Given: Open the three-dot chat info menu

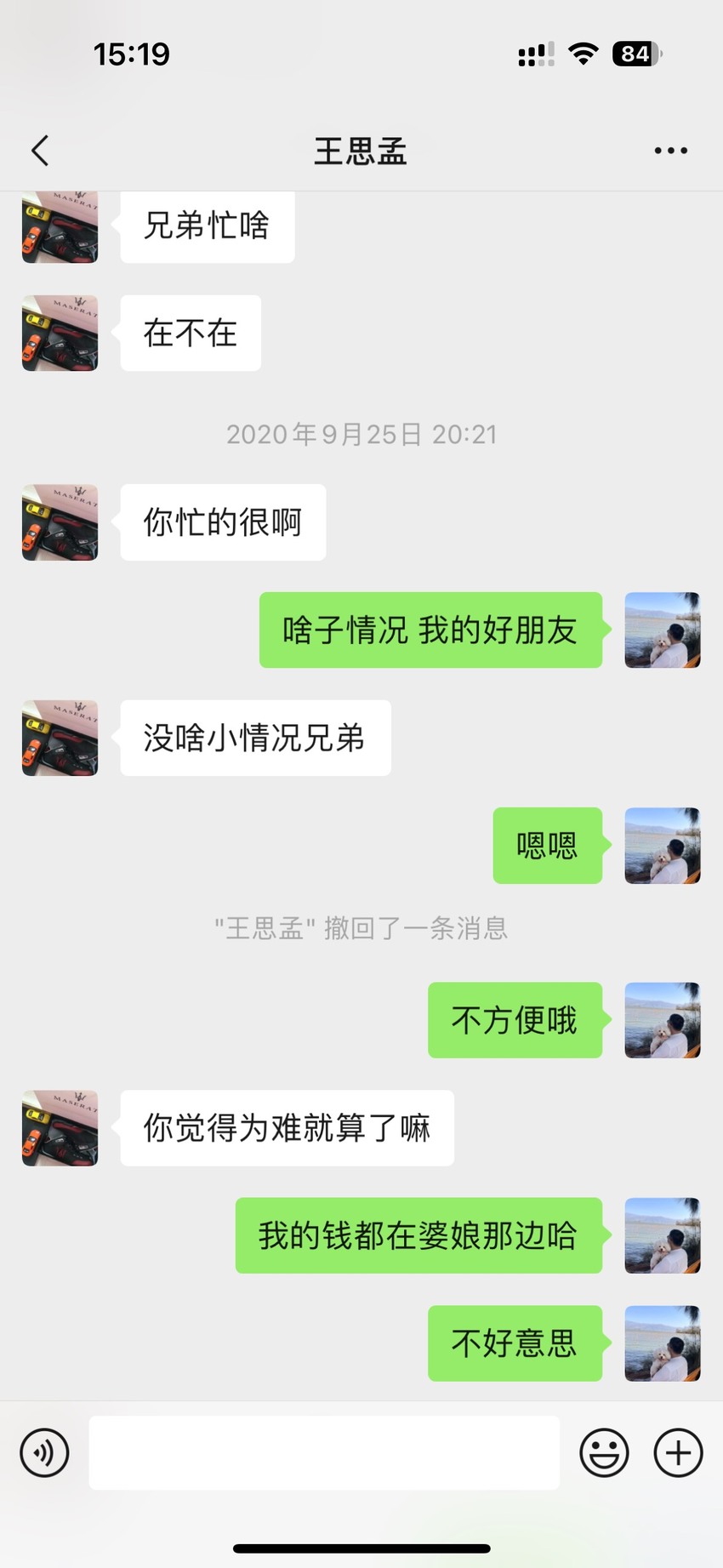Looking at the screenshot, I should tap(670, 151).
